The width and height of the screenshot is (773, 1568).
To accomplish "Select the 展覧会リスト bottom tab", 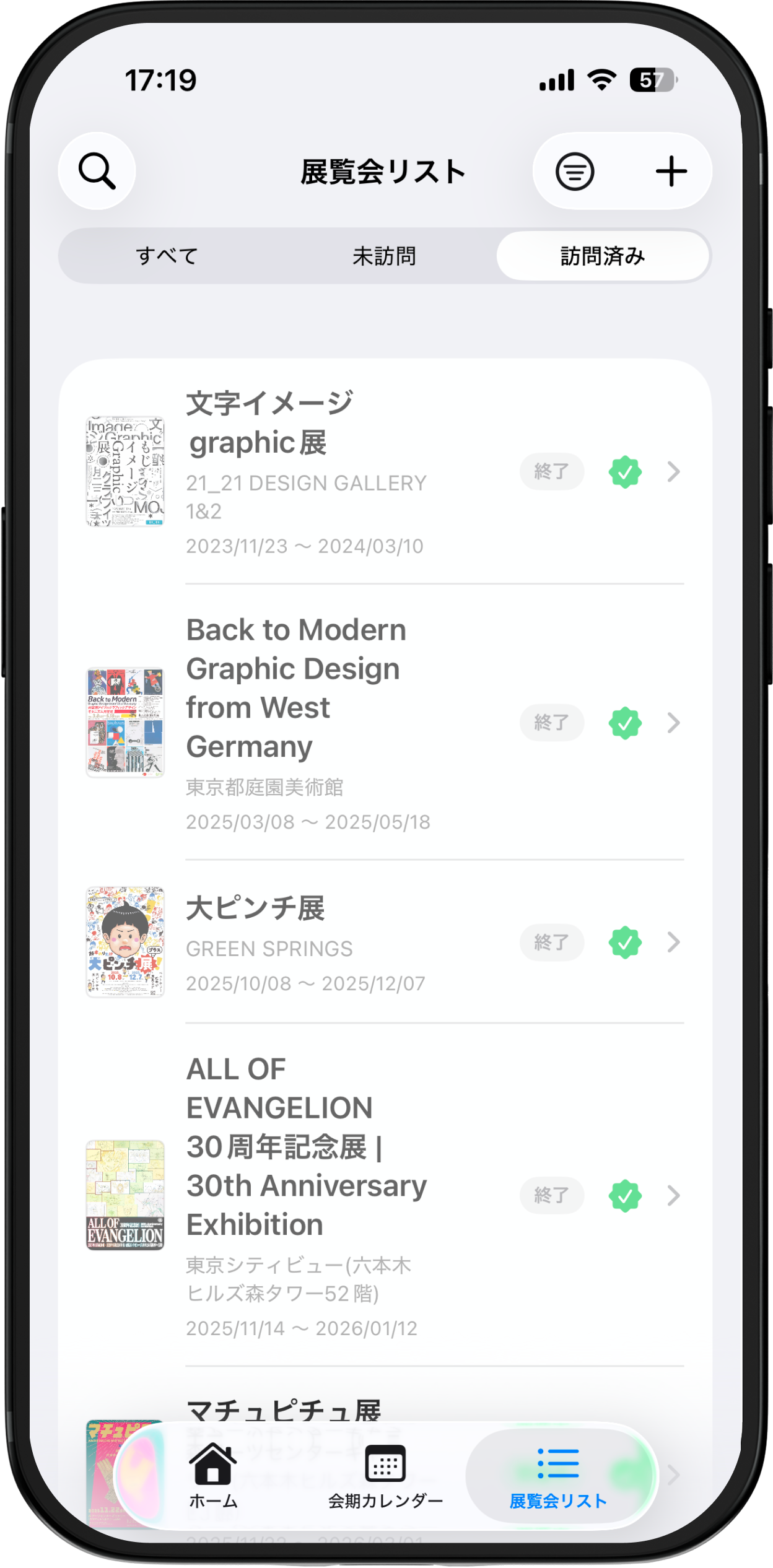I will [x=558, y=1476].
